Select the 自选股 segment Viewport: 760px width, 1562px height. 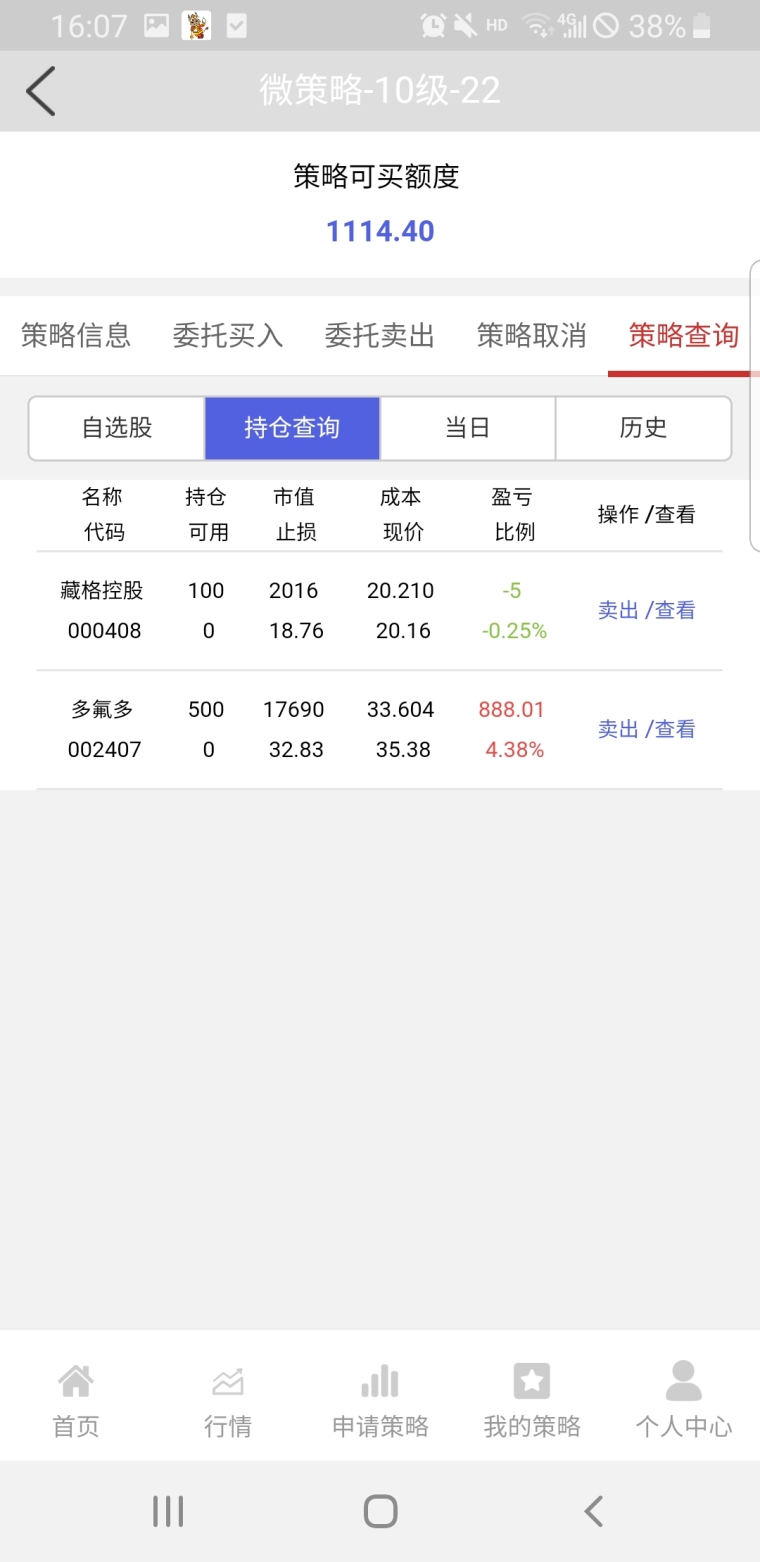117,428
